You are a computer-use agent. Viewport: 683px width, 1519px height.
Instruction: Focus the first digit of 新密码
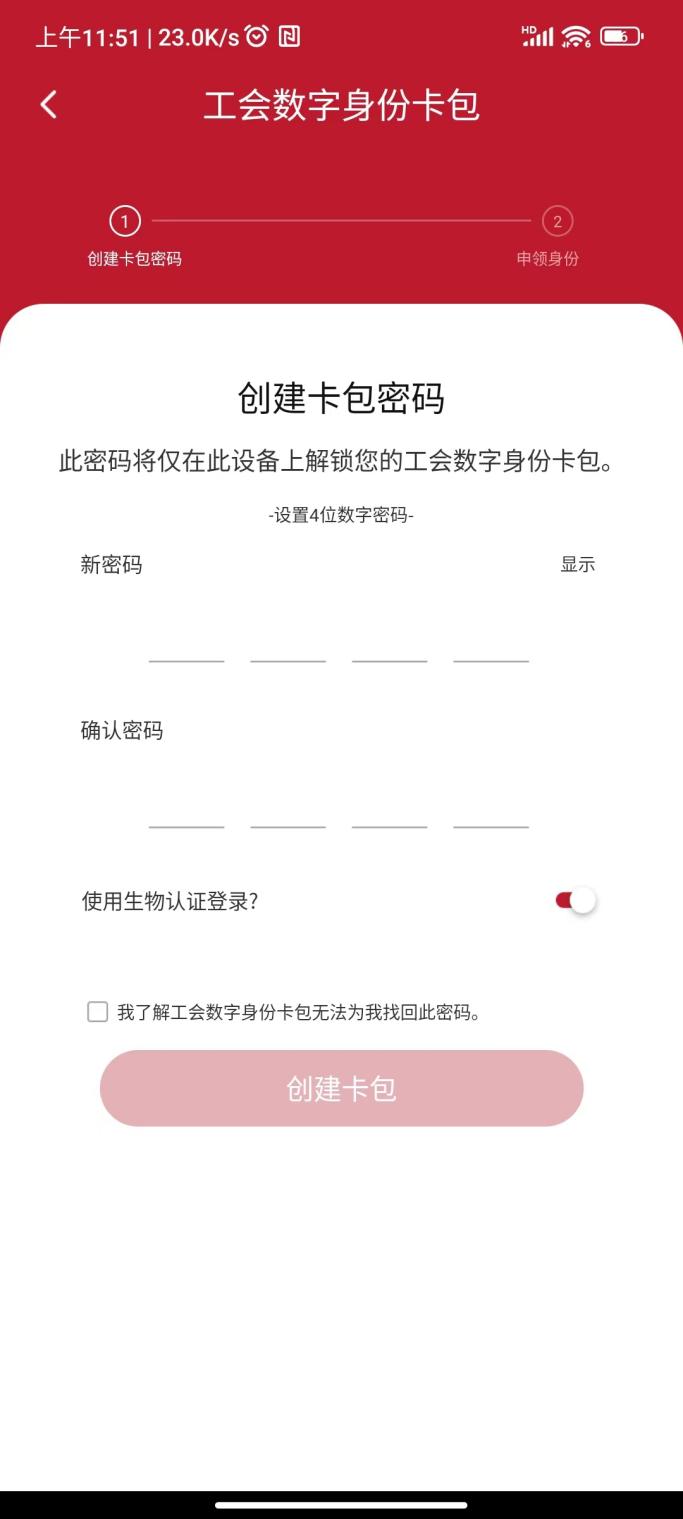click(x=187, y=638)
